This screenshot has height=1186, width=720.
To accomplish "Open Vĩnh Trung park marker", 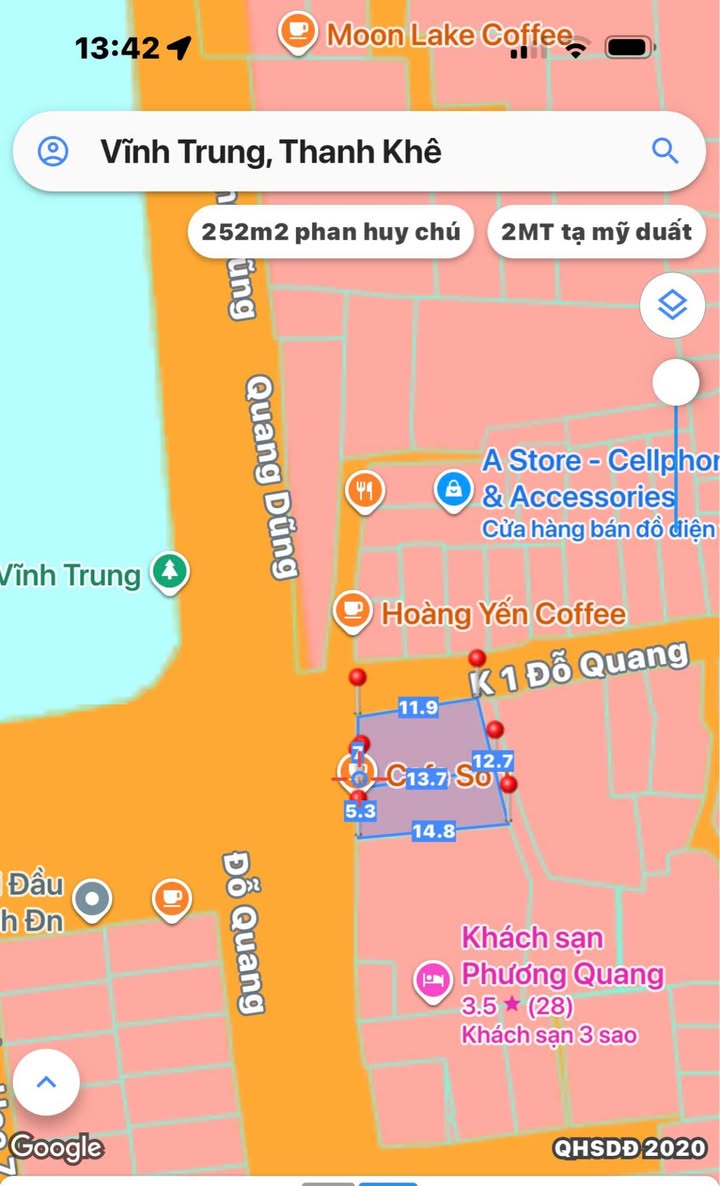I will 169,573.
